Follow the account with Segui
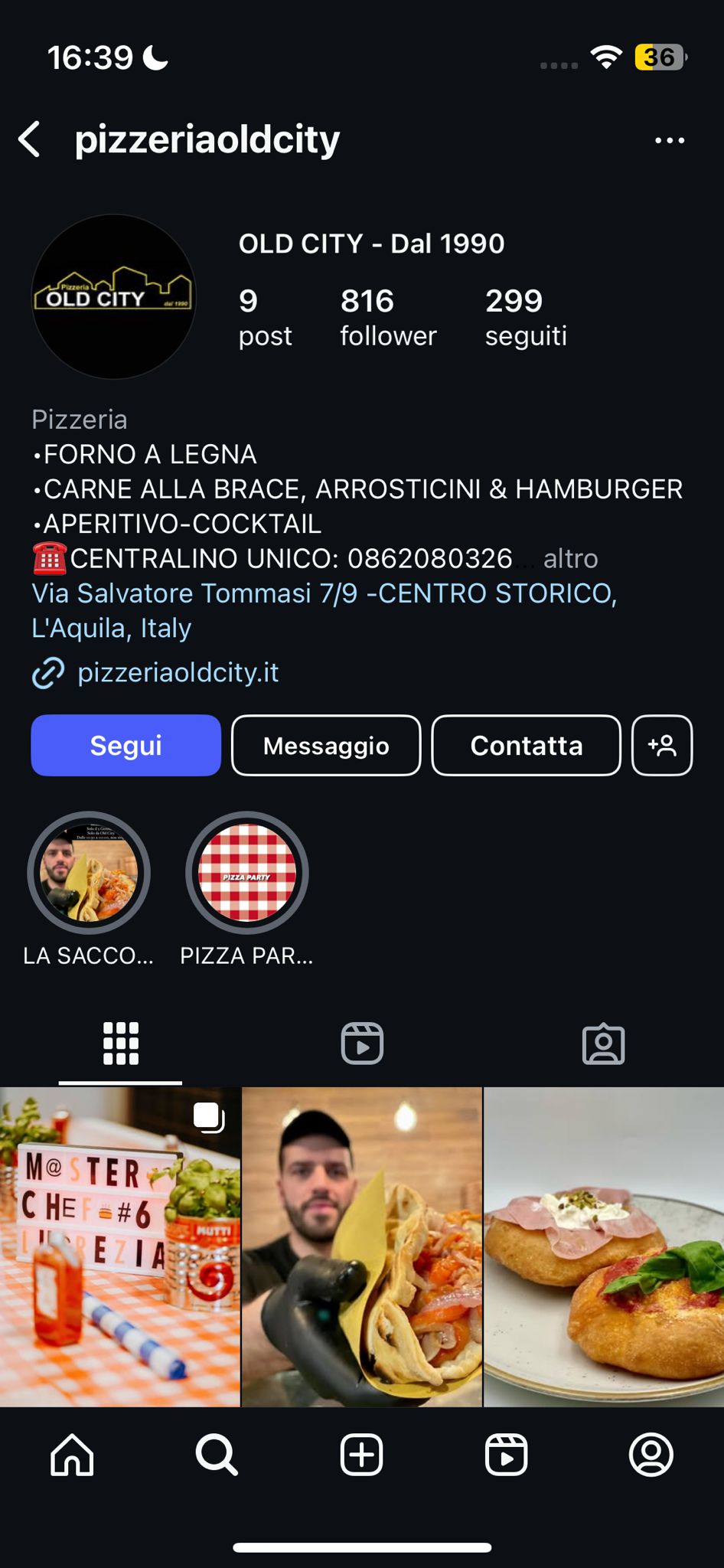 point(126,745)
